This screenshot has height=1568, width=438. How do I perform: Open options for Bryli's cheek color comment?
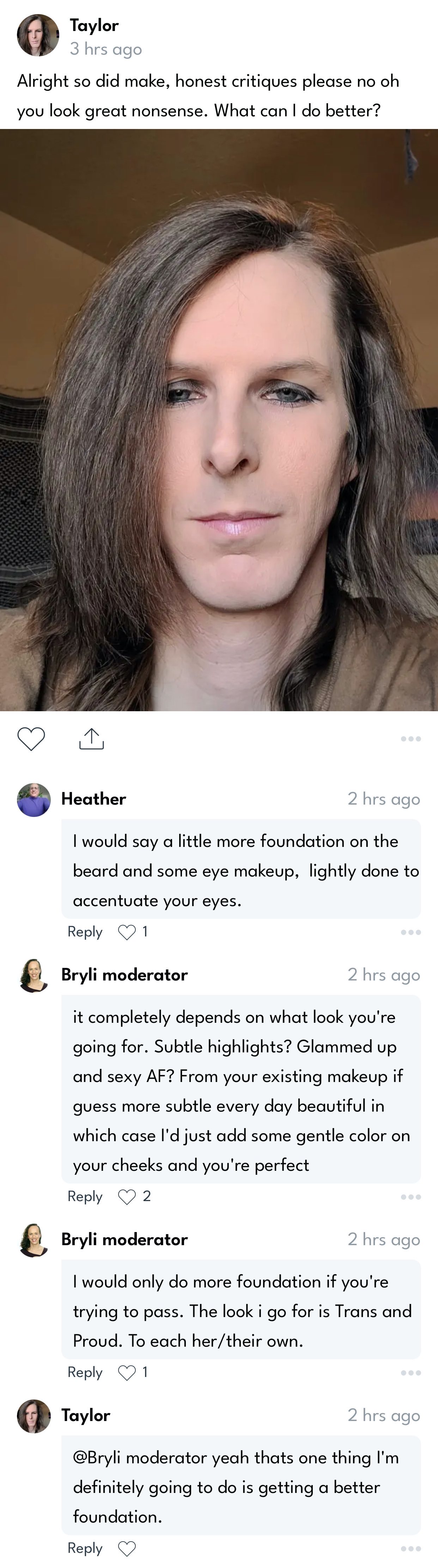(411, 1197)
